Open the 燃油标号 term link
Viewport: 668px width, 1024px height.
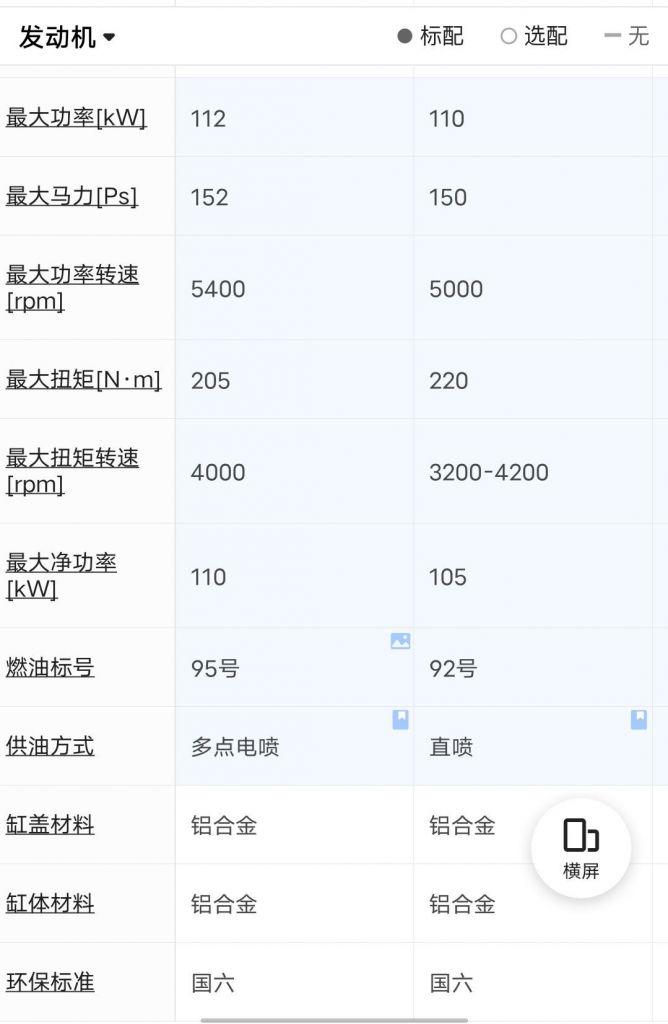coord(50,667)
